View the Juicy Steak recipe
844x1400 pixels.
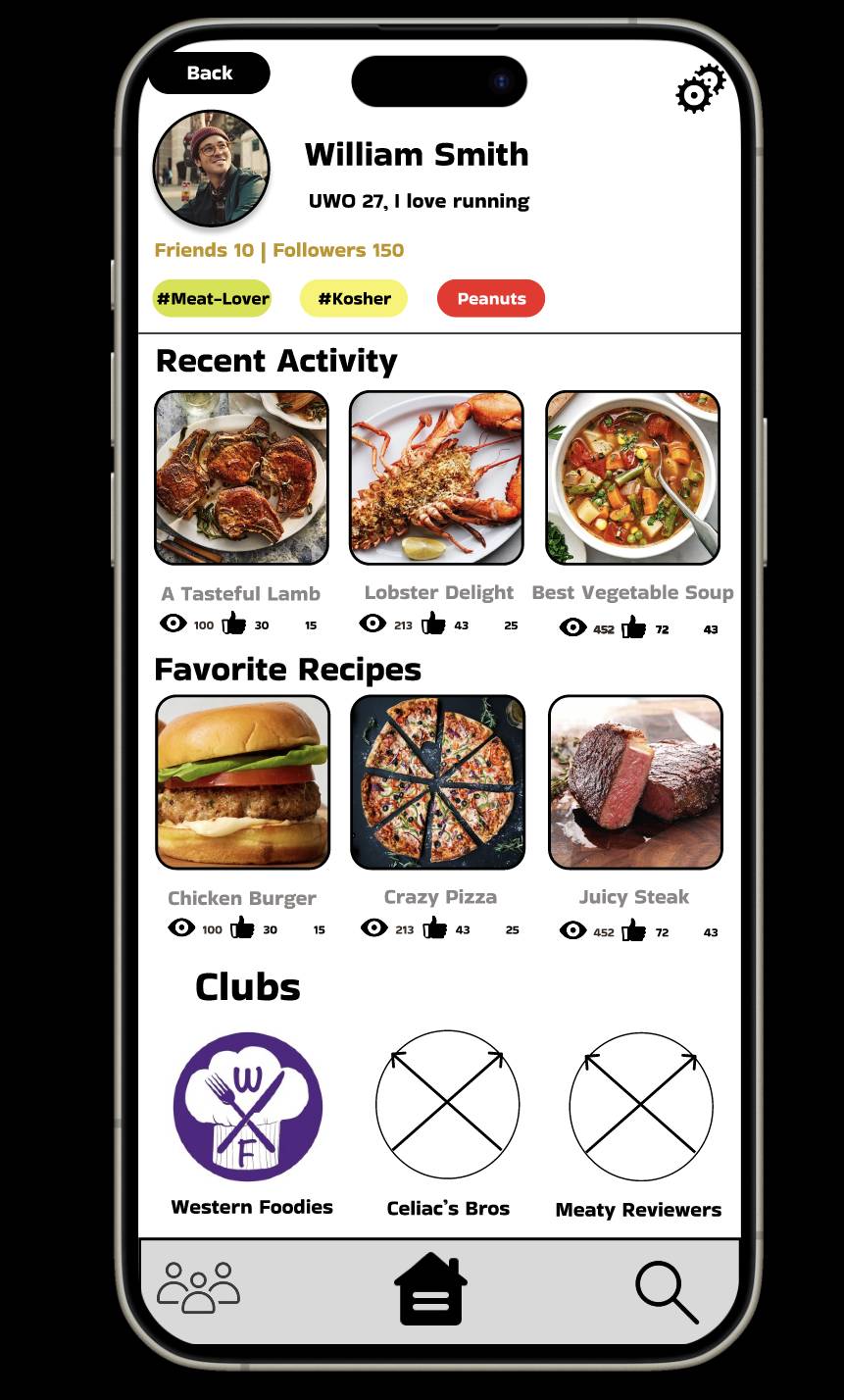click(x=635, y=781)
